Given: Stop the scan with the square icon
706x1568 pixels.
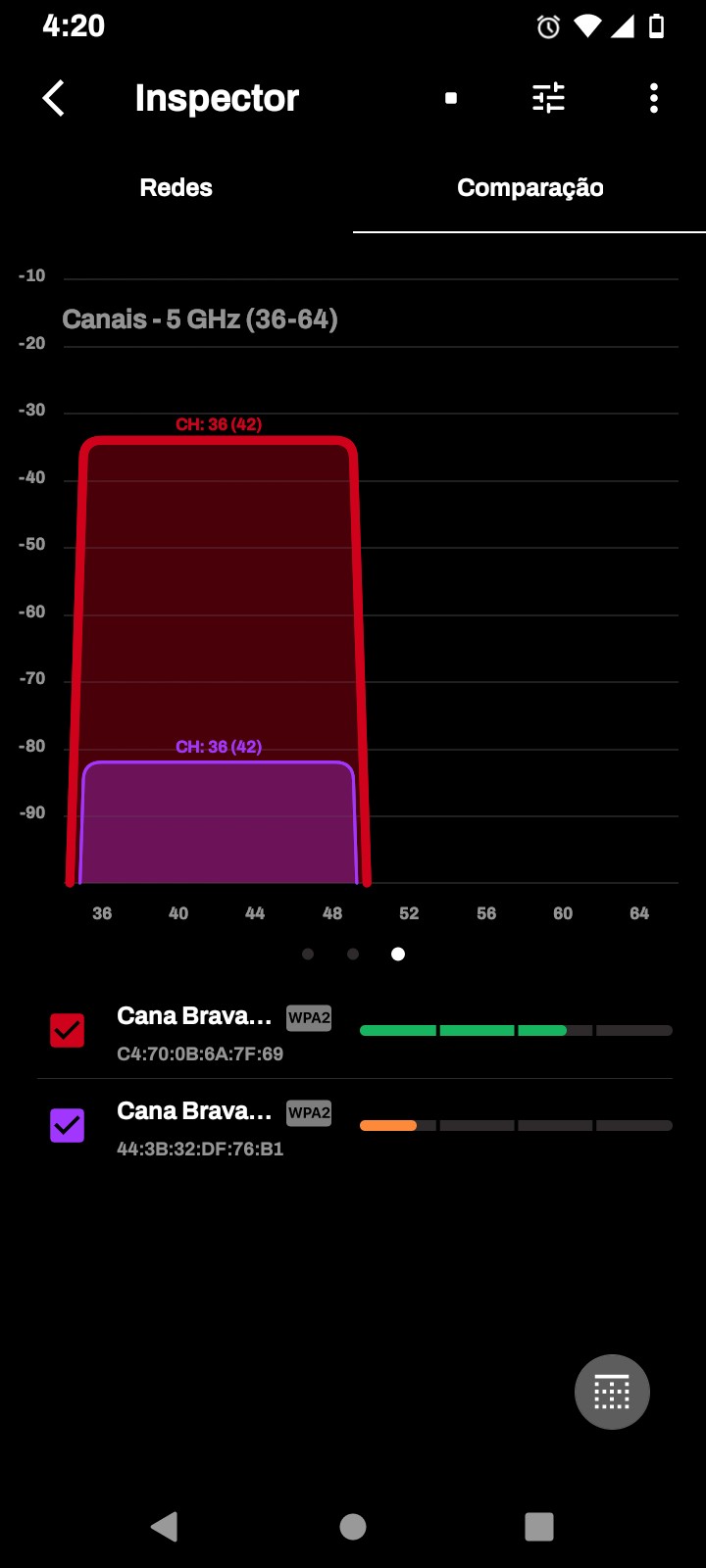Looking at the screenshot, I should coord(451,98).
